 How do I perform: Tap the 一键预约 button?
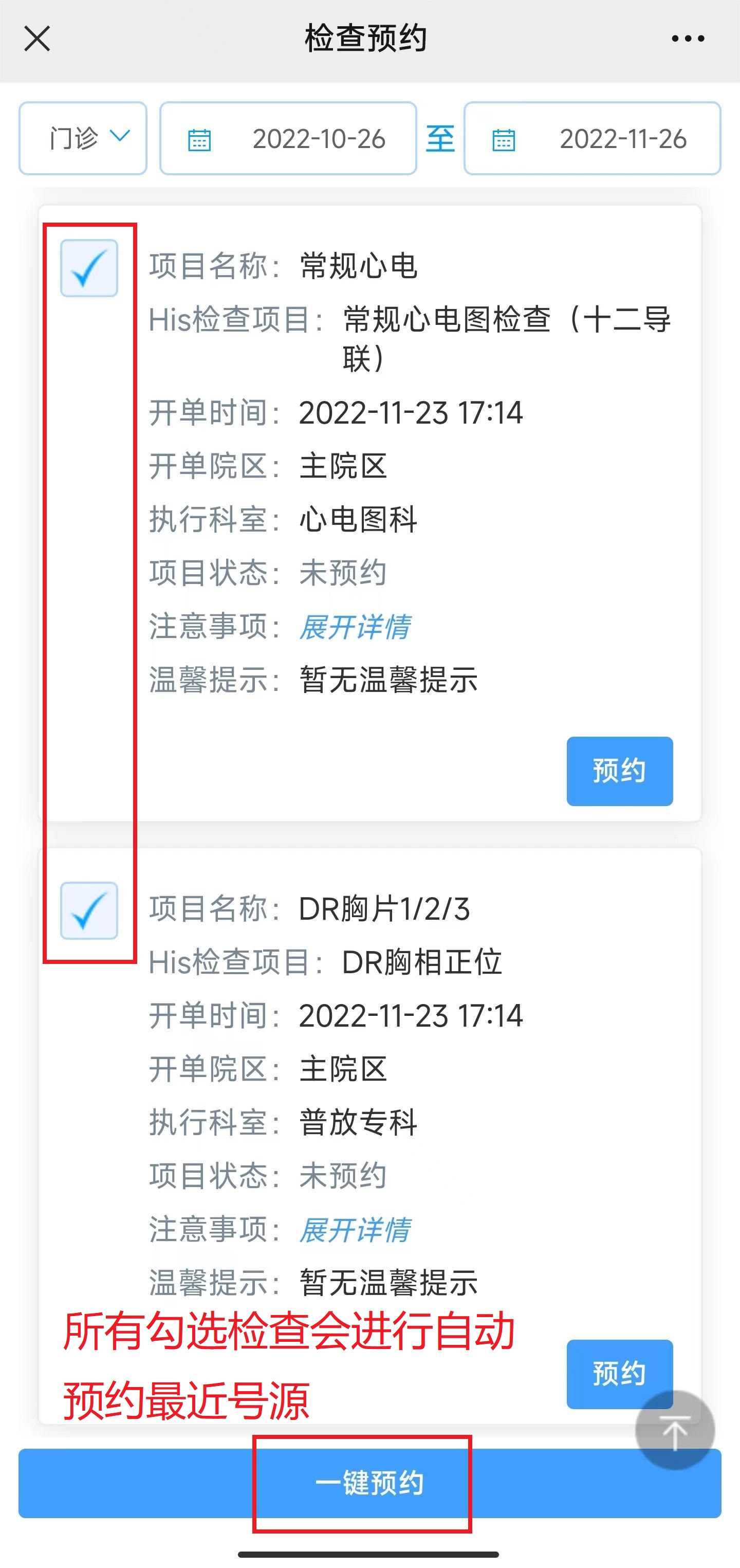[x=369, y=1483]
